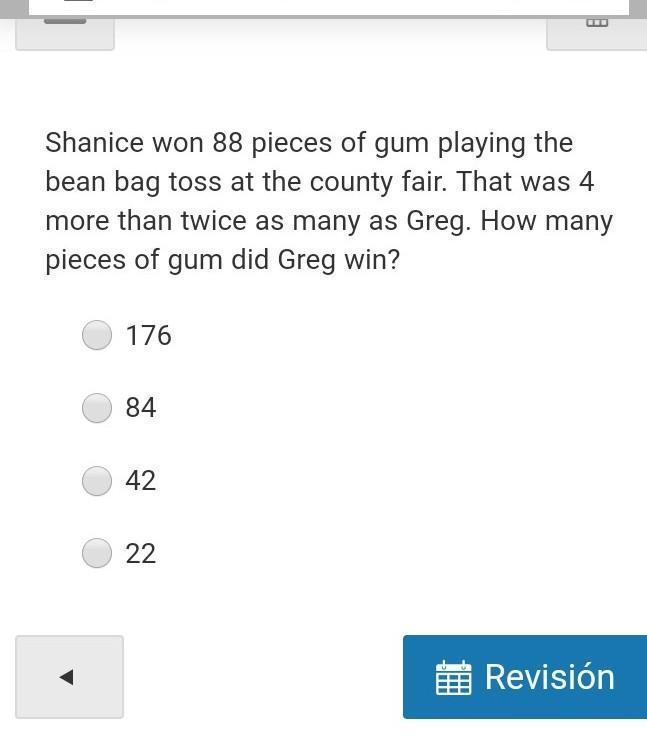Pick the 22 option
647x754 pixels.
click(x=97, y=553)
